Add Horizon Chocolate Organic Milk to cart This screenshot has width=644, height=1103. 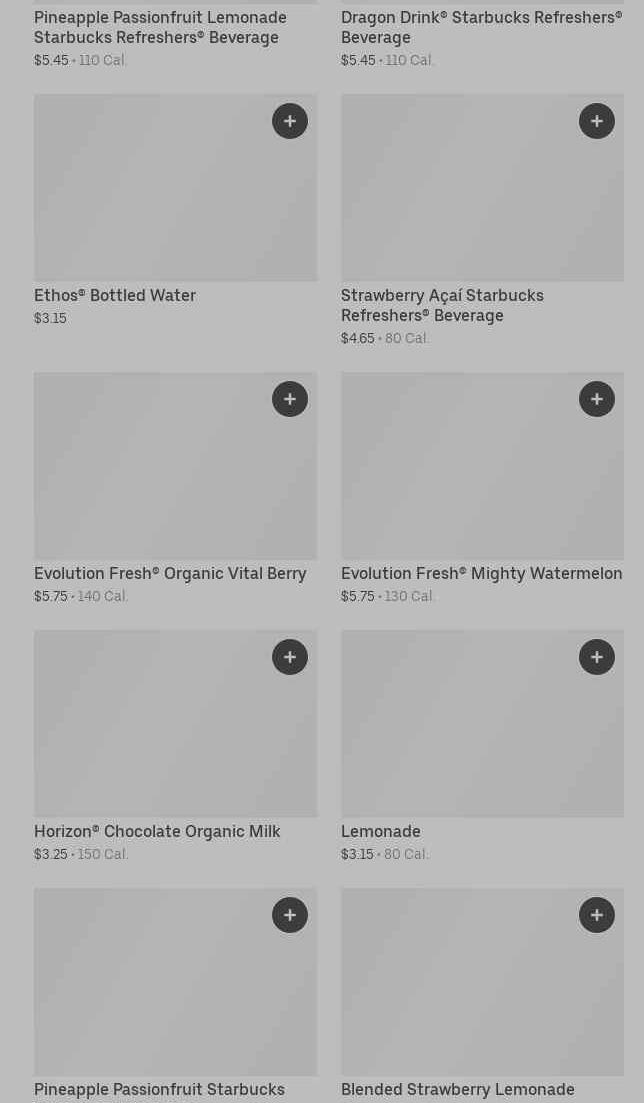[290, 657]
